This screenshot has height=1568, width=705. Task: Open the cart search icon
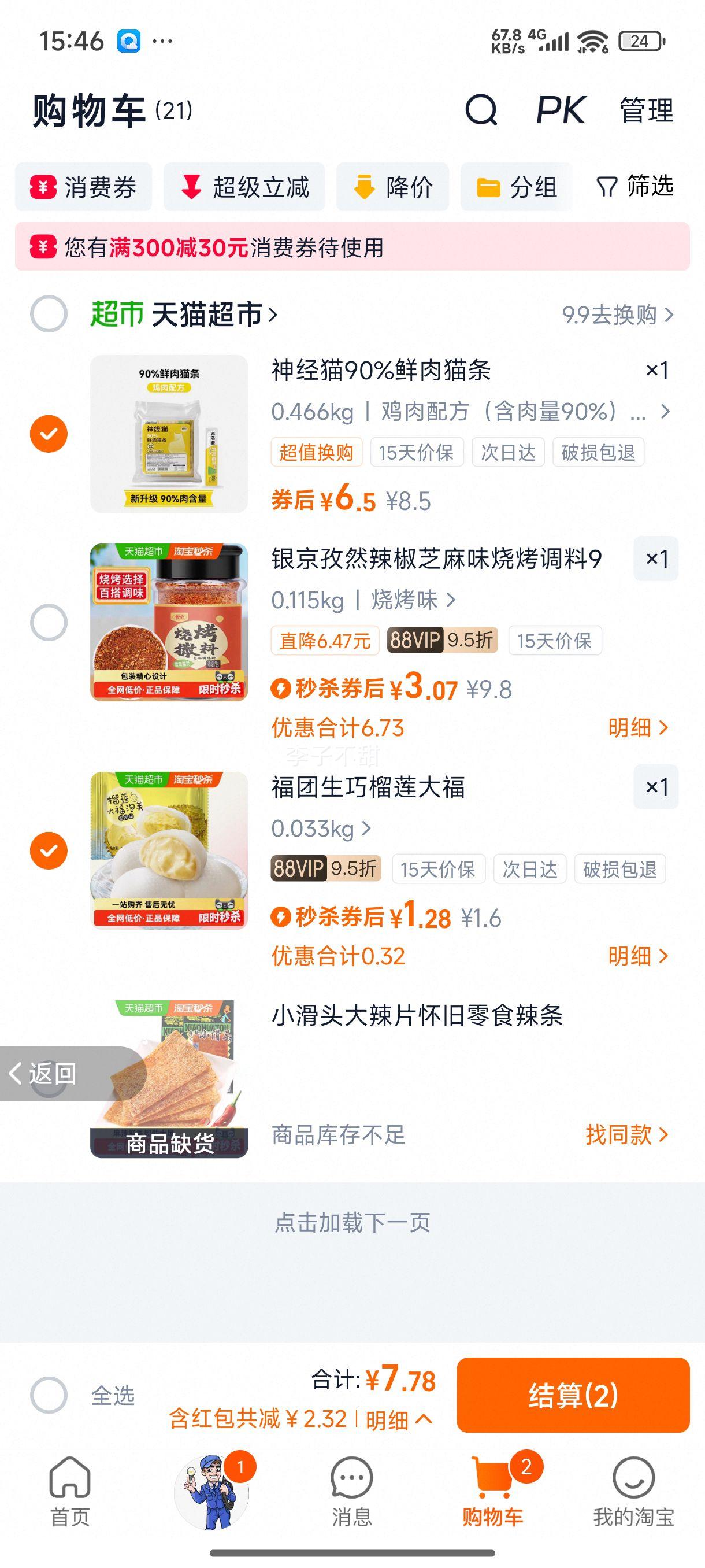[x=481, y=110]
